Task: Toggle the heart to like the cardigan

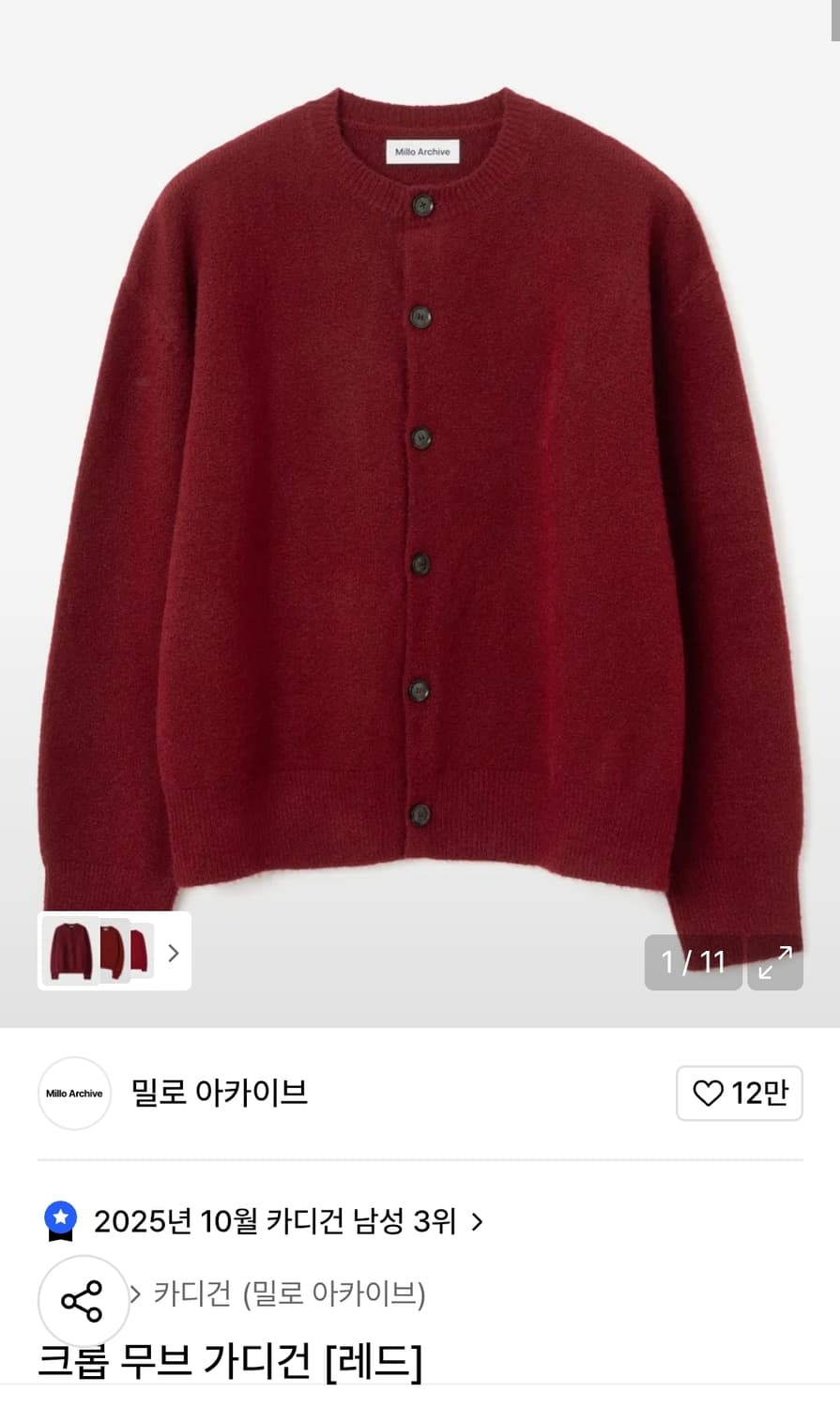Action: coord(707,1094)
